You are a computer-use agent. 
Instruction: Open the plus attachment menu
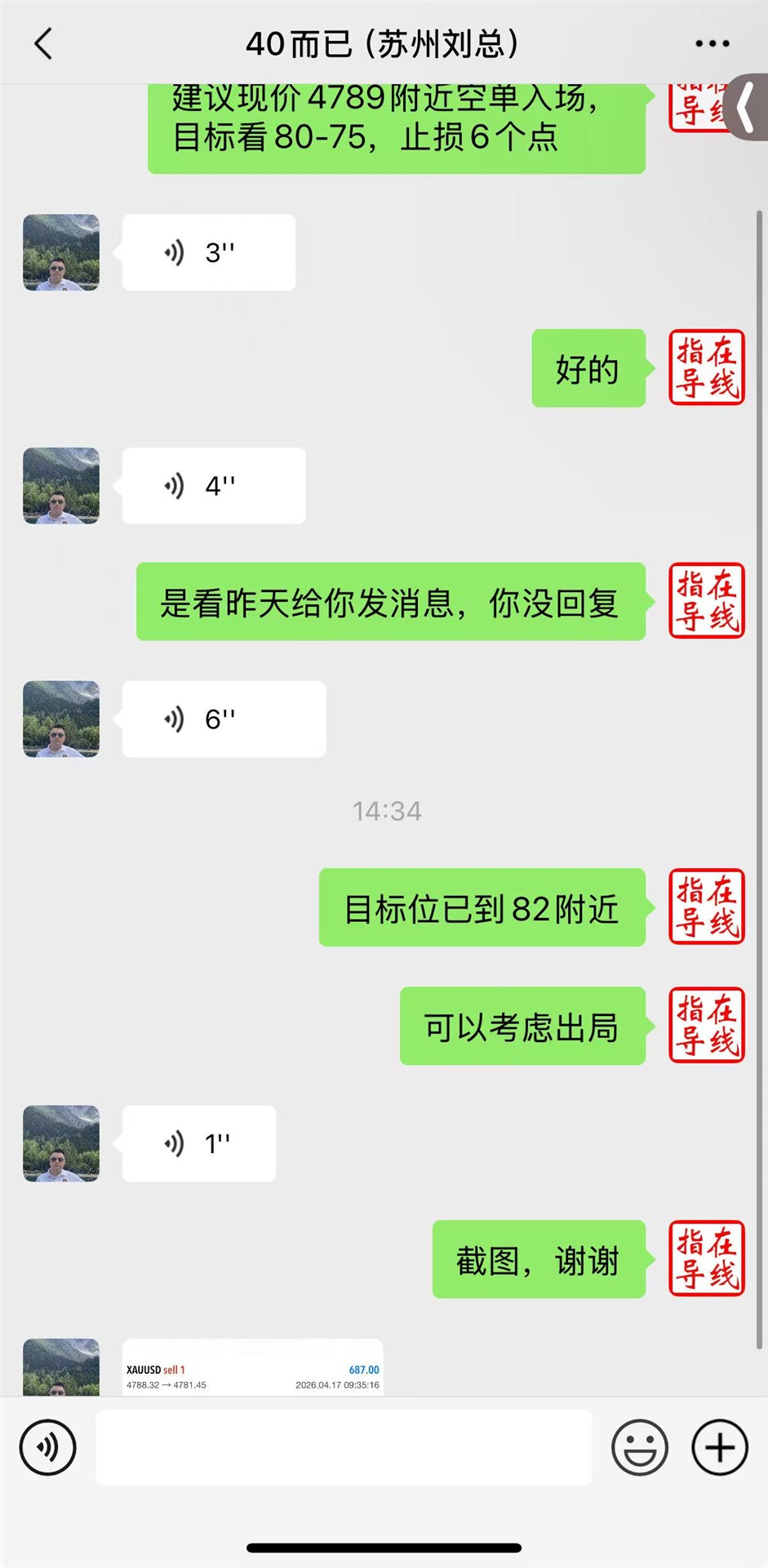point(718,1447)
